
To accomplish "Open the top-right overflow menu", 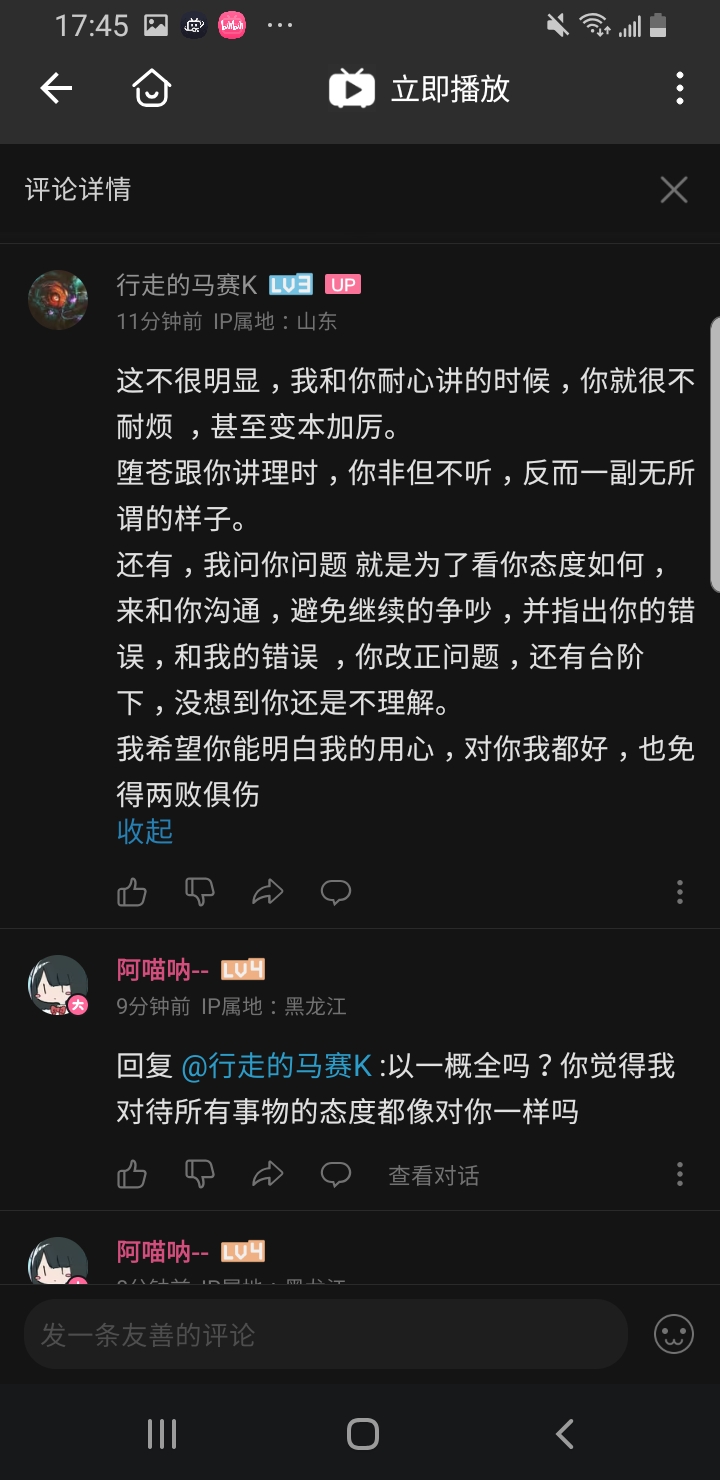I will coord(680,89).
